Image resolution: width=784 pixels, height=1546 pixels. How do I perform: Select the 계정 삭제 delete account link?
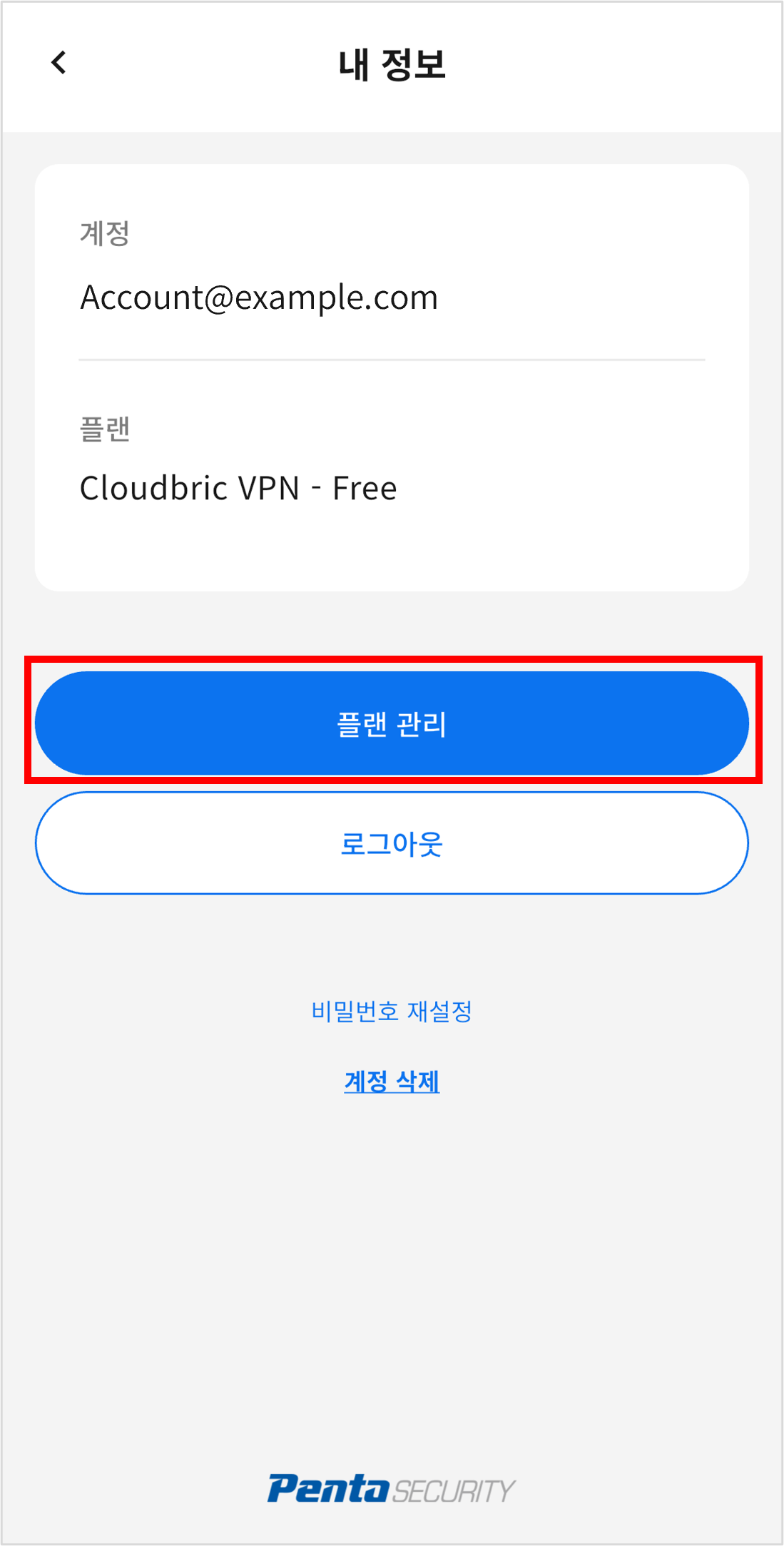point(392,1082)
